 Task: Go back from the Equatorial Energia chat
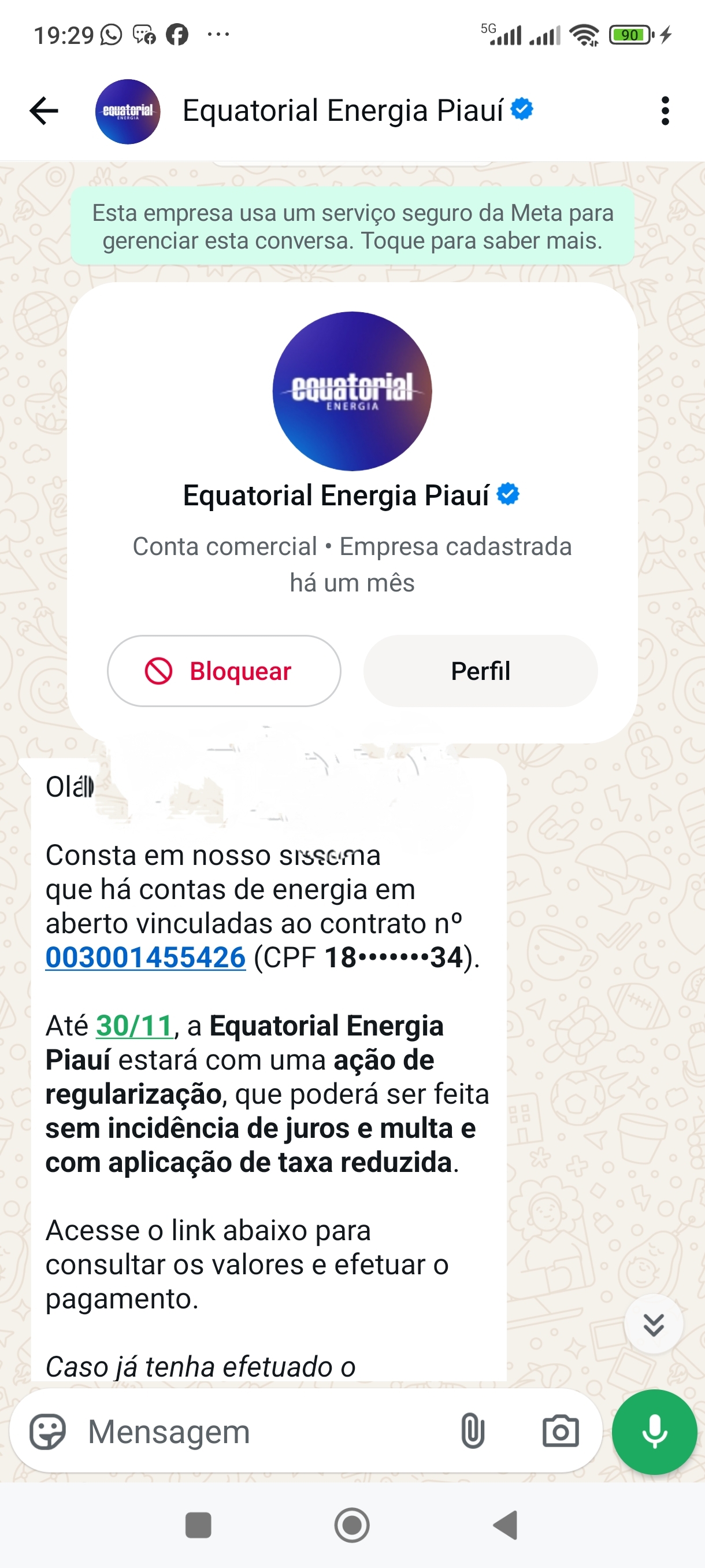tap(44, 111)
